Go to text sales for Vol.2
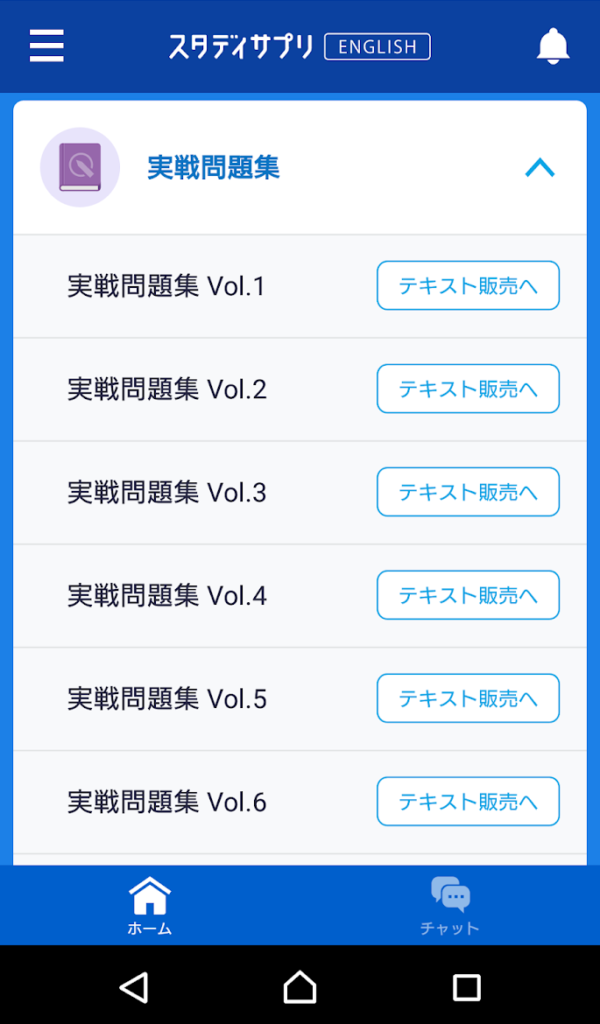 (468, 389)
